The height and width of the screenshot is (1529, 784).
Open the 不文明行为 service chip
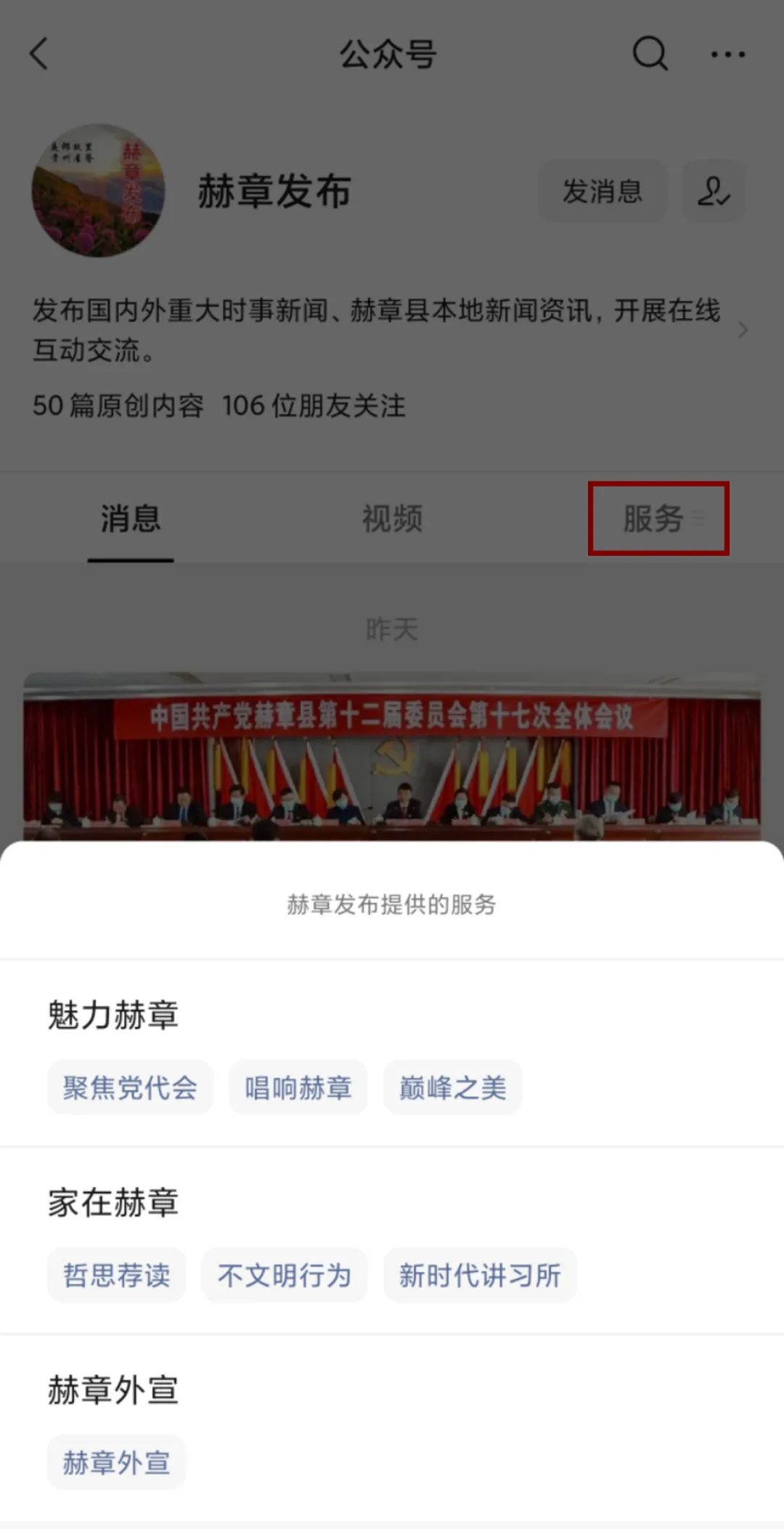[x=284, y=1275]
